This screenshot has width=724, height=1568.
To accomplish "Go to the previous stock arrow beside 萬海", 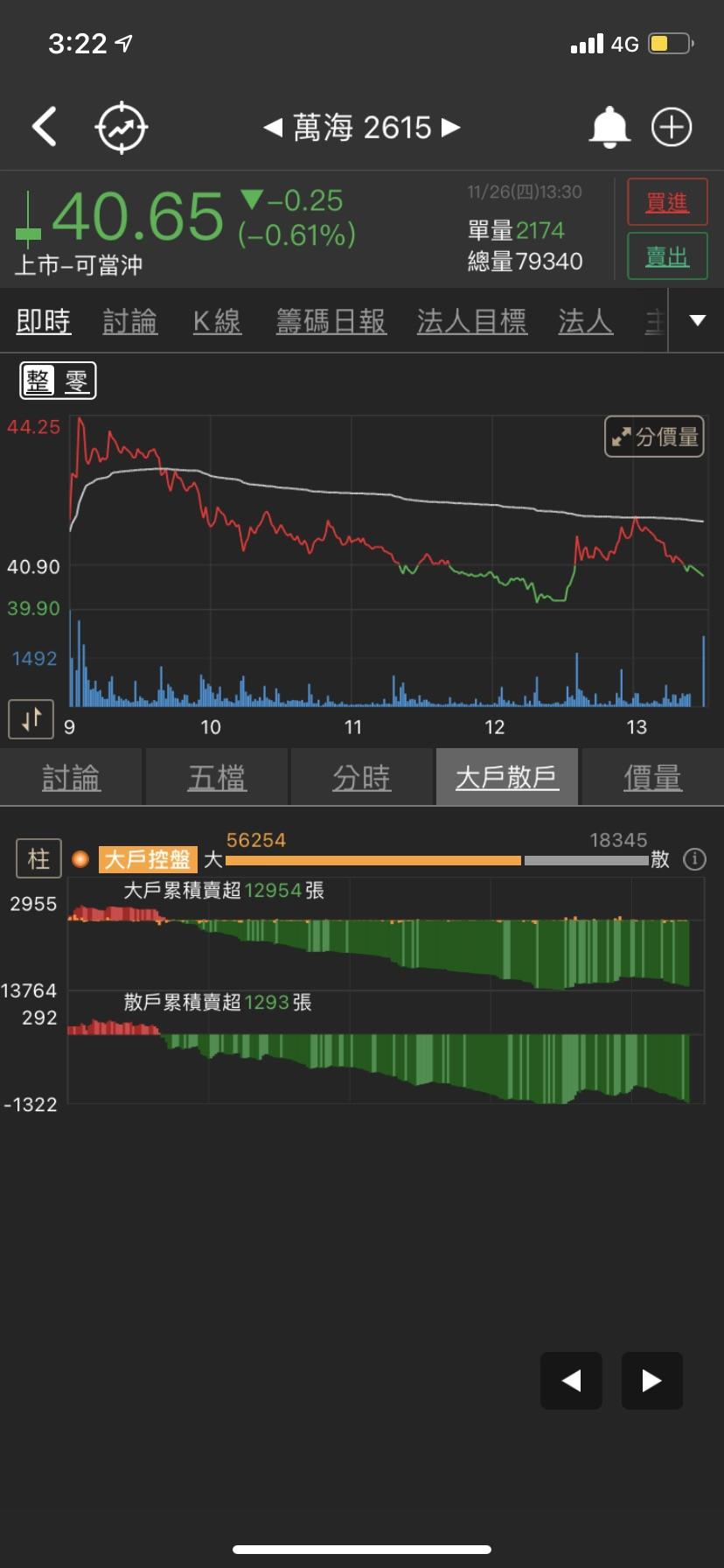I will coord(273,128).
